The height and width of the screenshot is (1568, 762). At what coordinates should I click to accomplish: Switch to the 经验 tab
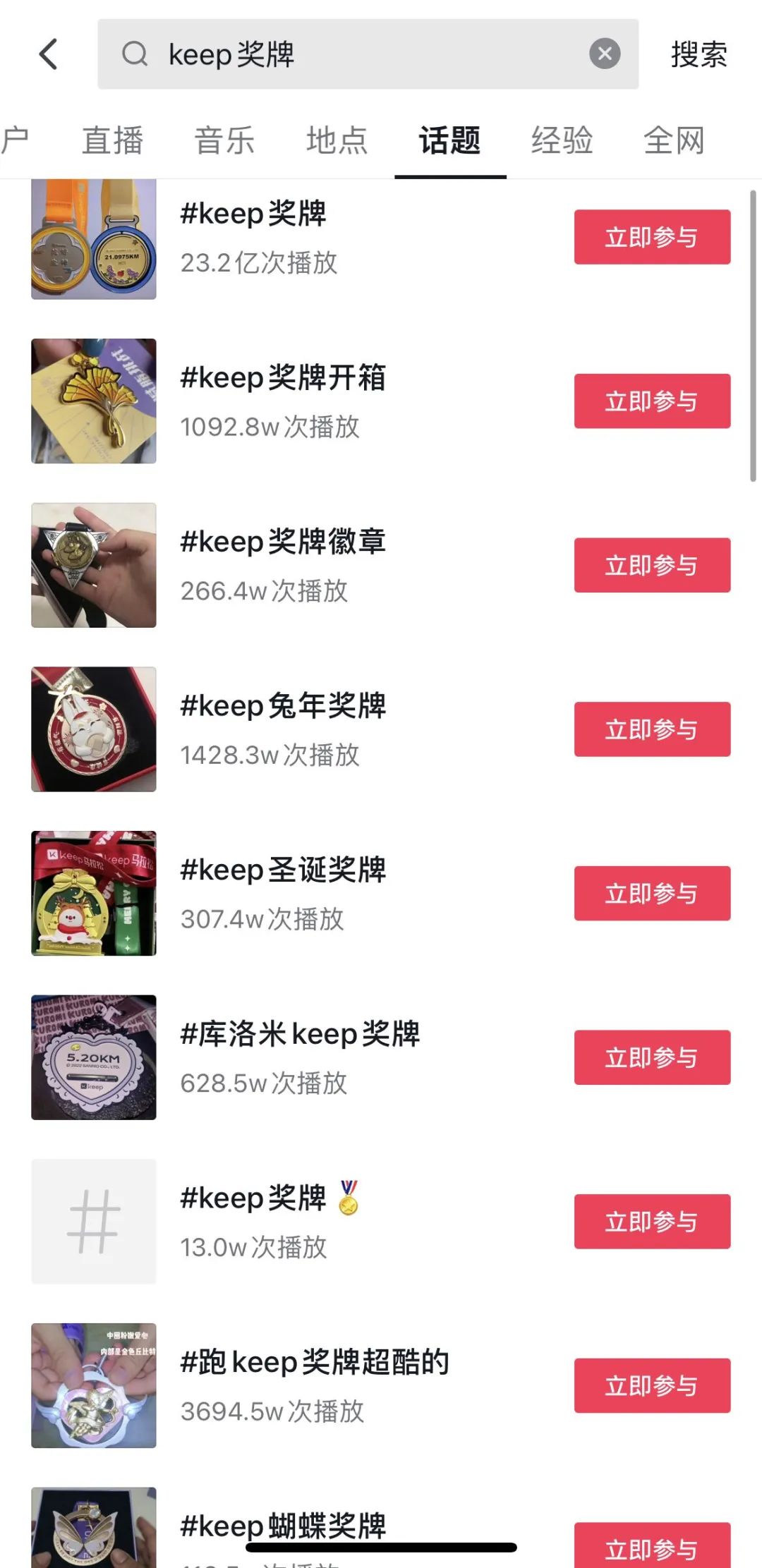point(562,140)
